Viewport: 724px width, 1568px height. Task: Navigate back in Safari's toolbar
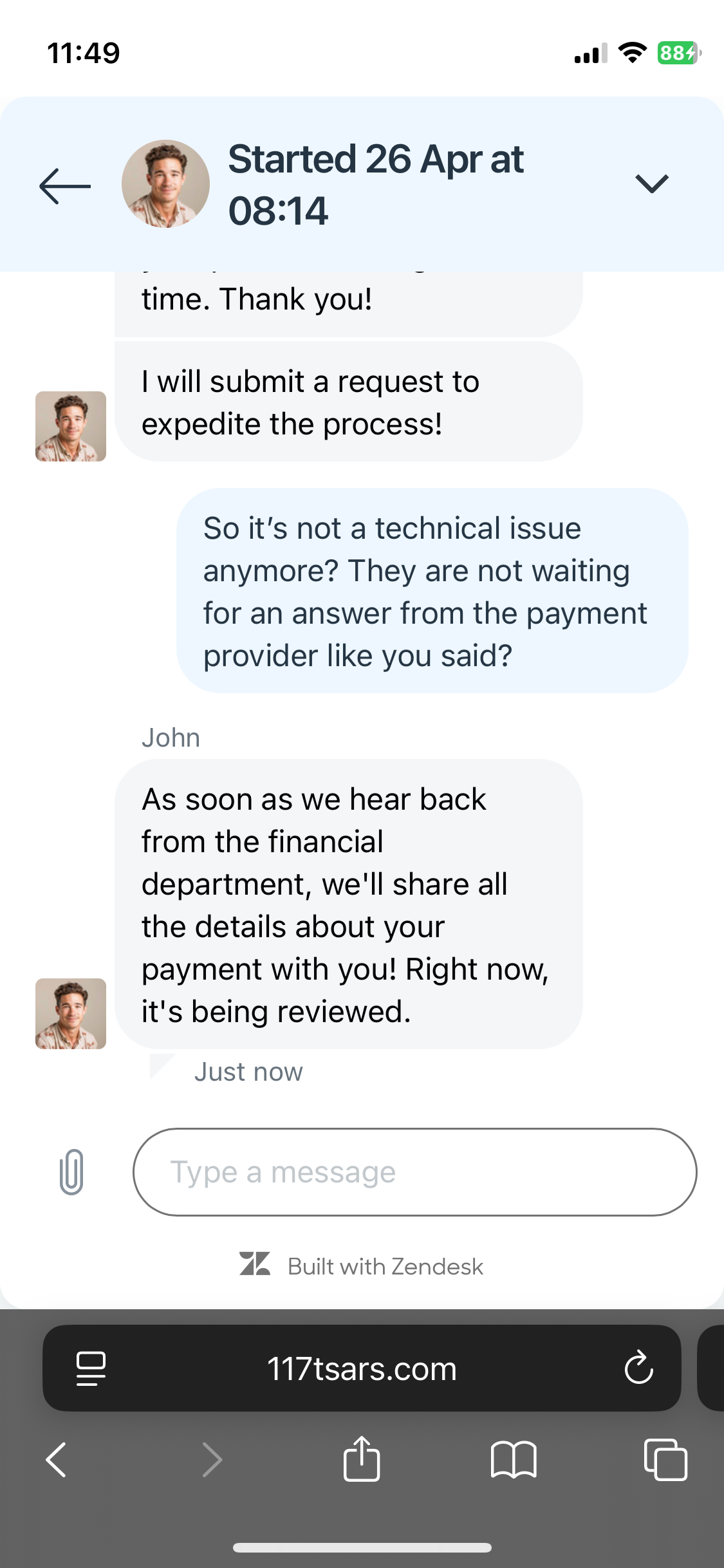coord(57,1459)
